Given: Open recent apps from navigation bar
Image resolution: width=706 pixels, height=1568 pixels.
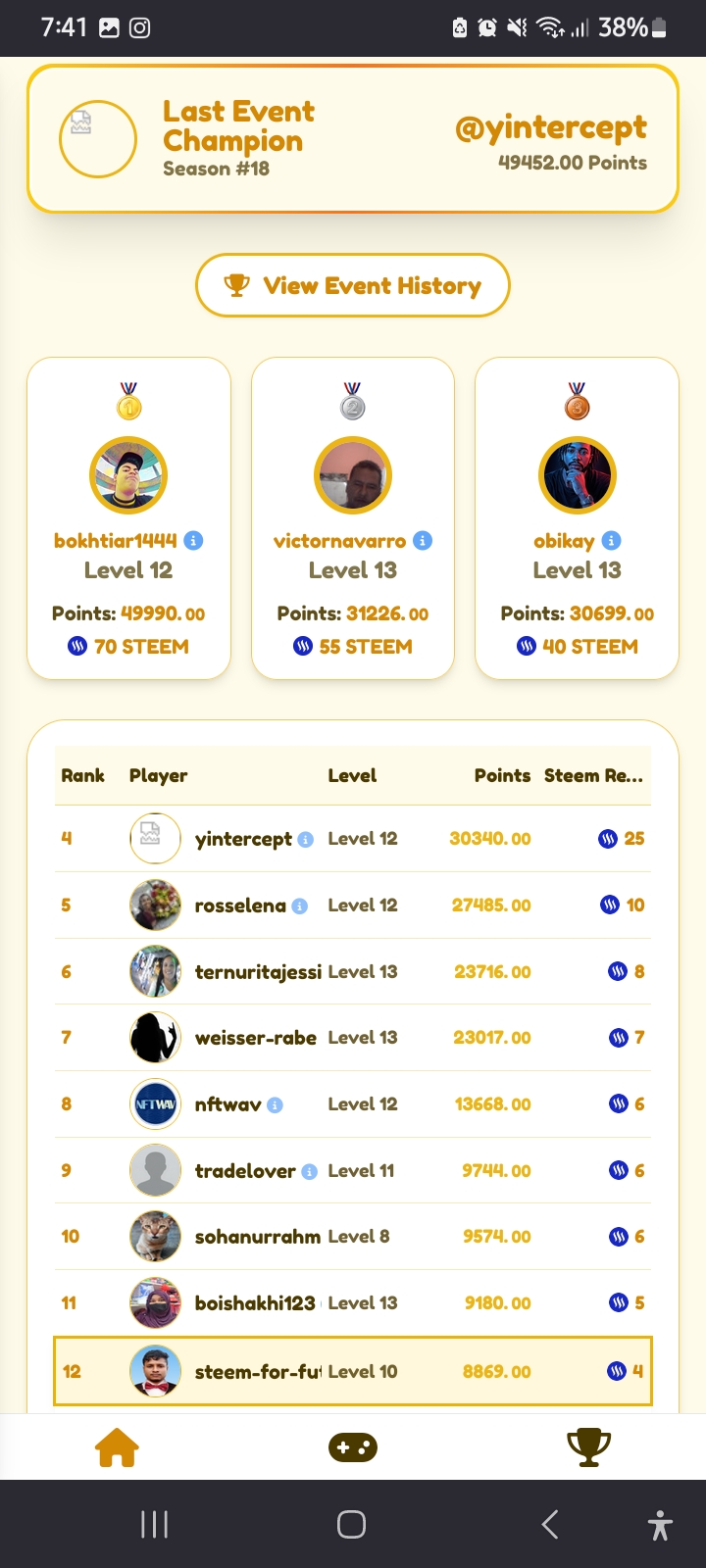Looking at the screenshot, I should click(154, 1524).
